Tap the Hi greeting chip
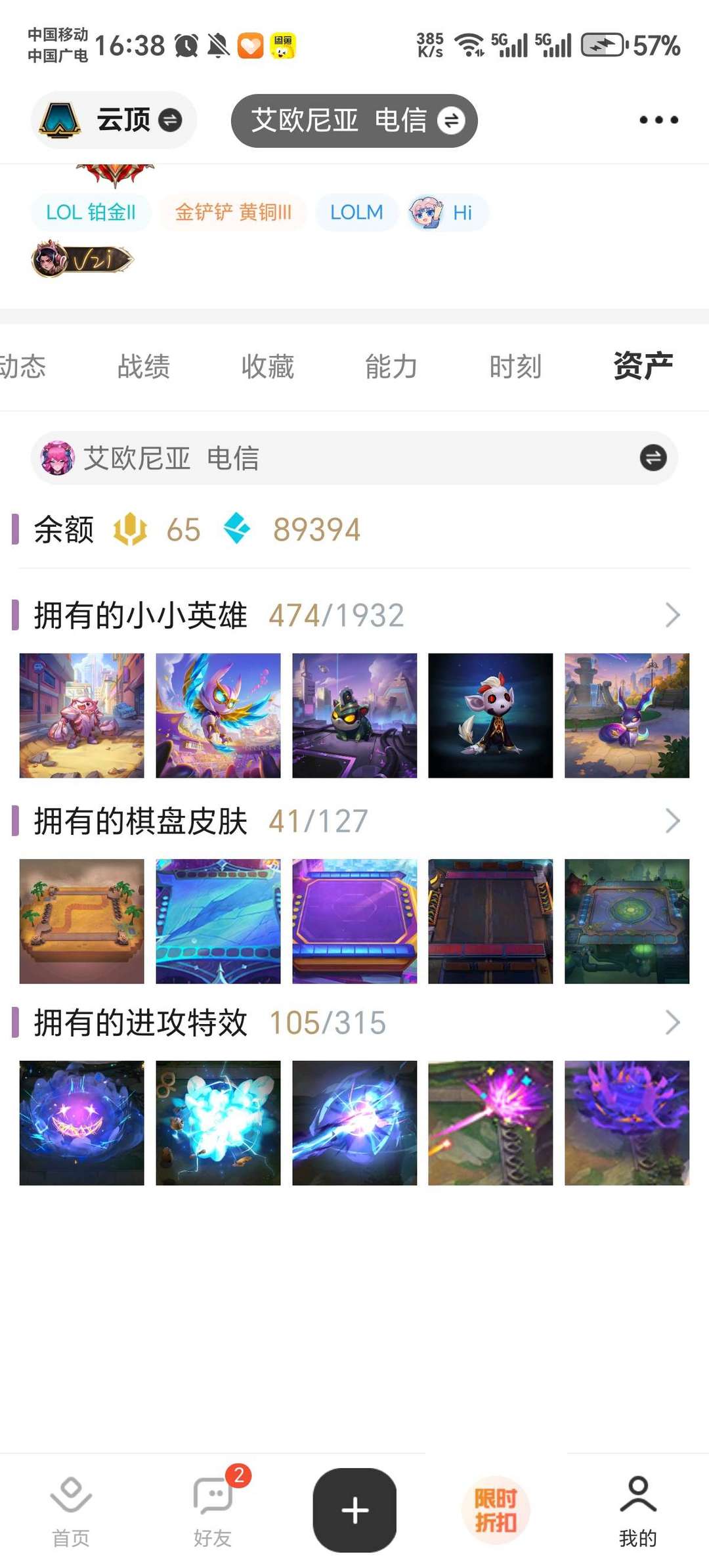709x1568 pixels. (448, 212)
